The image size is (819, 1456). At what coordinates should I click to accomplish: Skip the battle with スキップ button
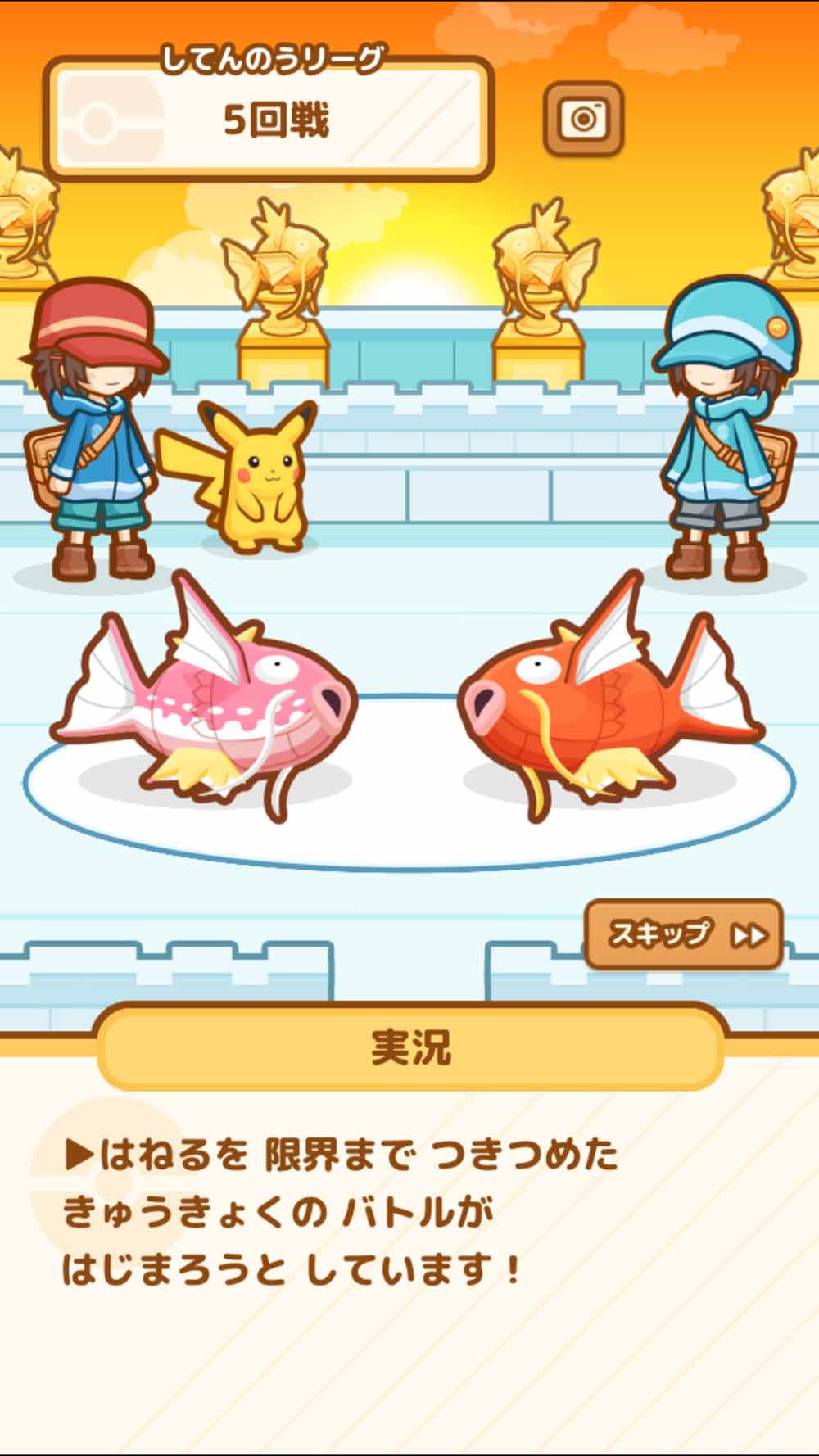(x=683, y=934)
